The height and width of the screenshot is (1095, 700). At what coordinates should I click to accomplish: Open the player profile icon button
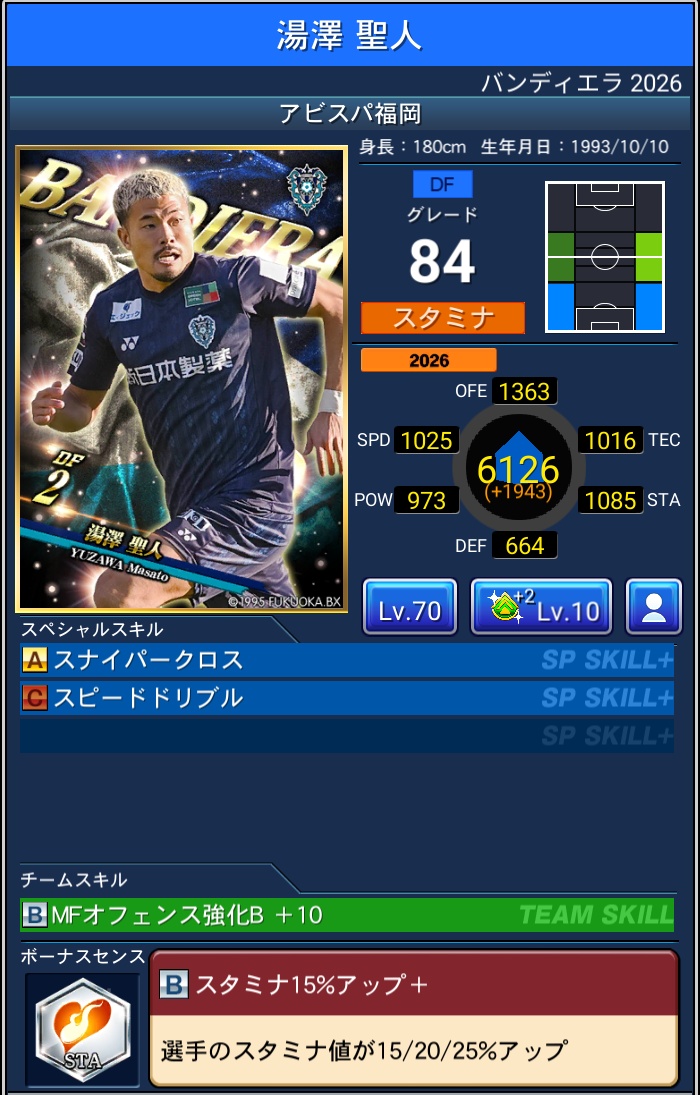point(654,607)
